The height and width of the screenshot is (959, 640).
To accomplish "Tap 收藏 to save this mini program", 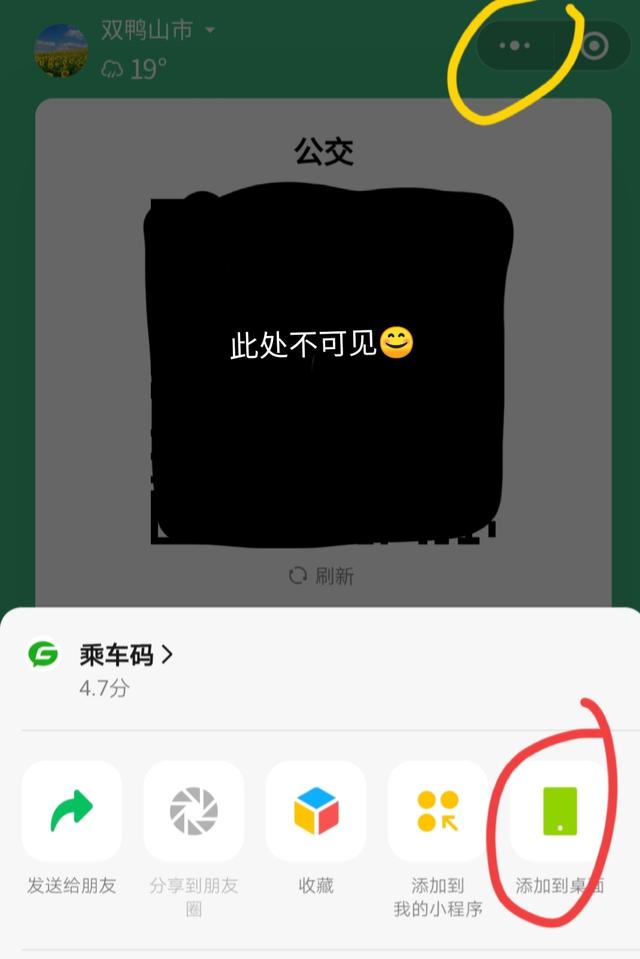I will click(315, 811).
